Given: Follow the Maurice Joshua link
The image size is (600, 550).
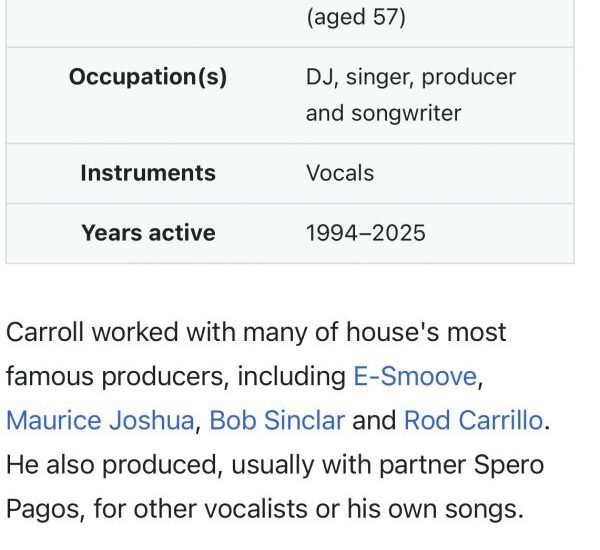Looking at the screenshot, I should coord(100,421).
